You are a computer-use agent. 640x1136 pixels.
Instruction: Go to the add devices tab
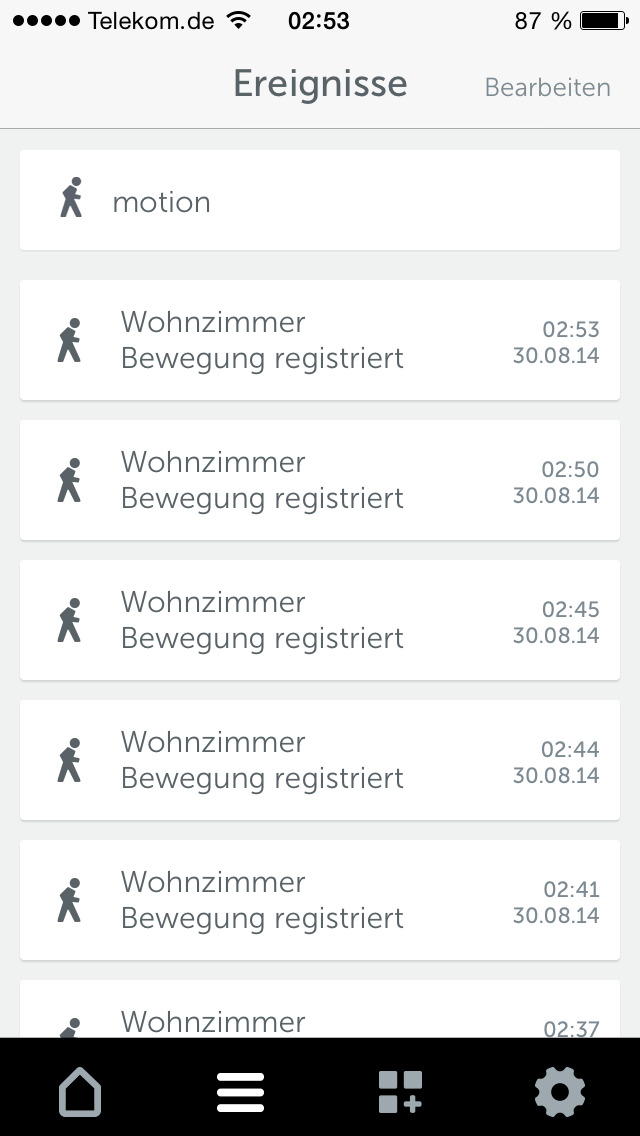401,1092
